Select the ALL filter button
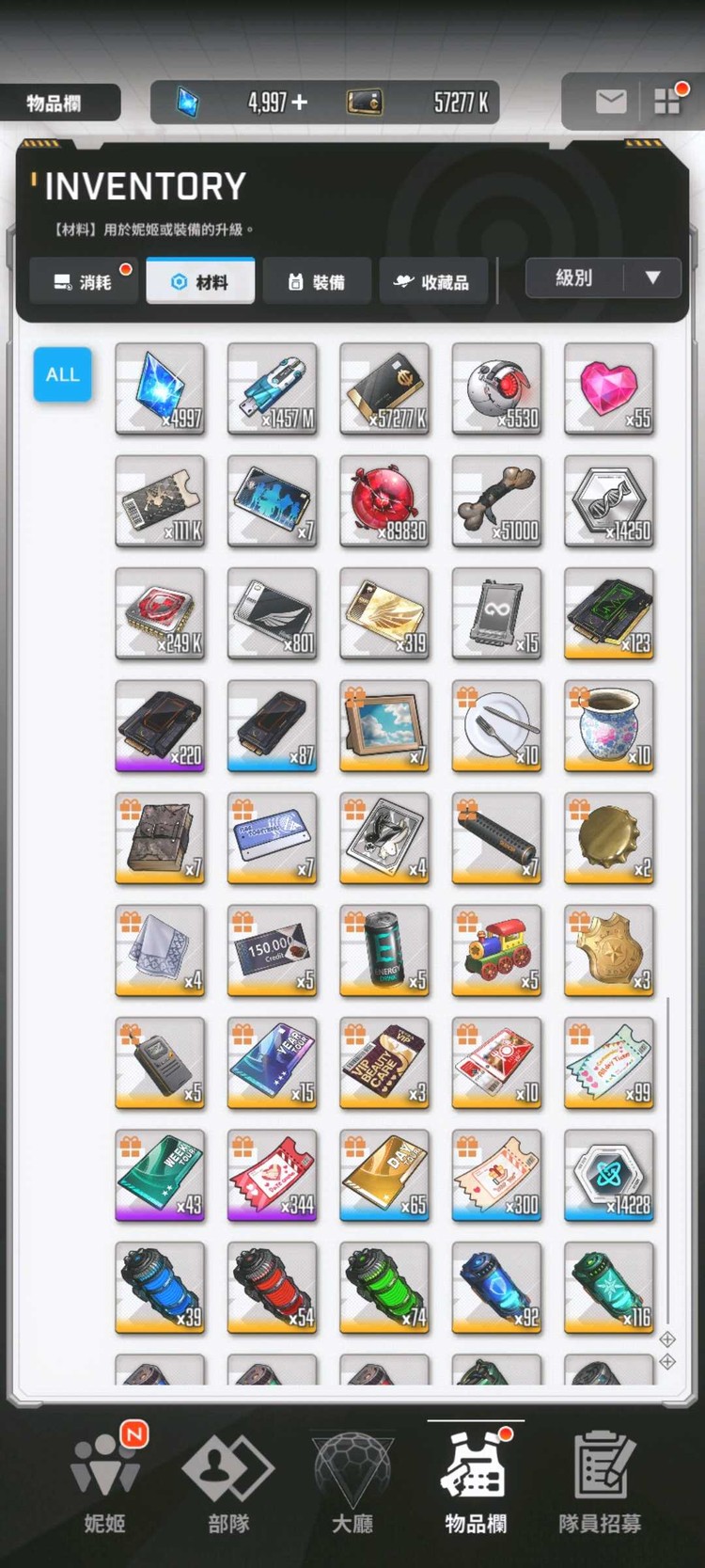The image size is (705, 1568). [x=63, y=374]
